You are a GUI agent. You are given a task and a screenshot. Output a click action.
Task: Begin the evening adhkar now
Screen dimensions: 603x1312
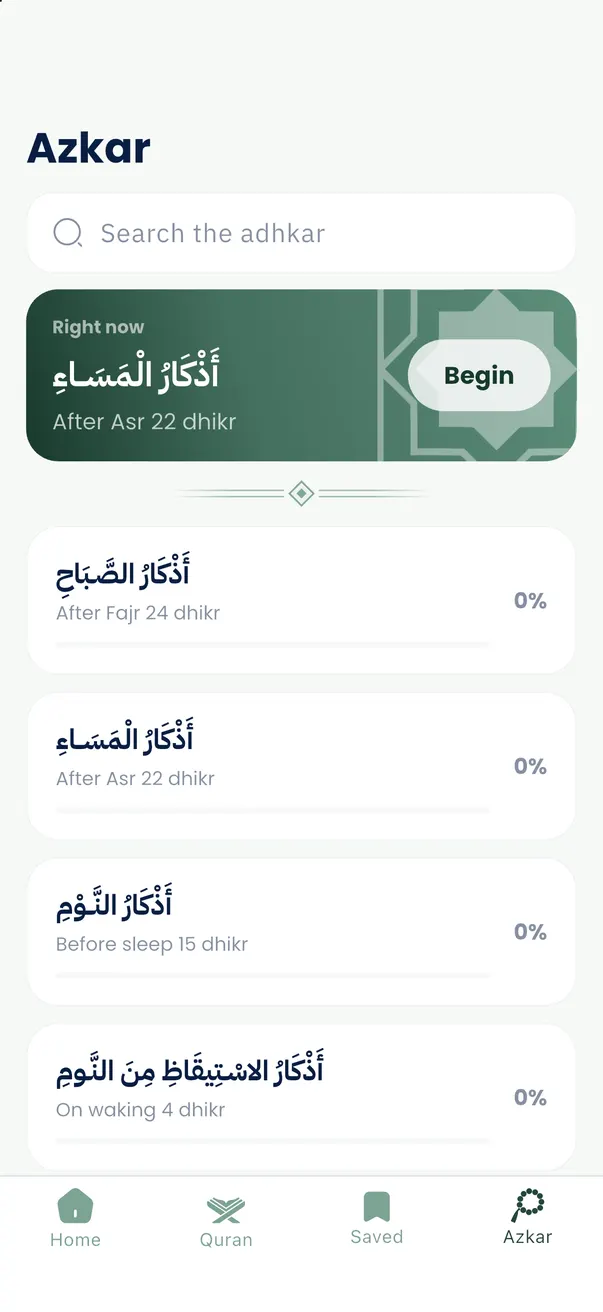[x=479, y=376]
